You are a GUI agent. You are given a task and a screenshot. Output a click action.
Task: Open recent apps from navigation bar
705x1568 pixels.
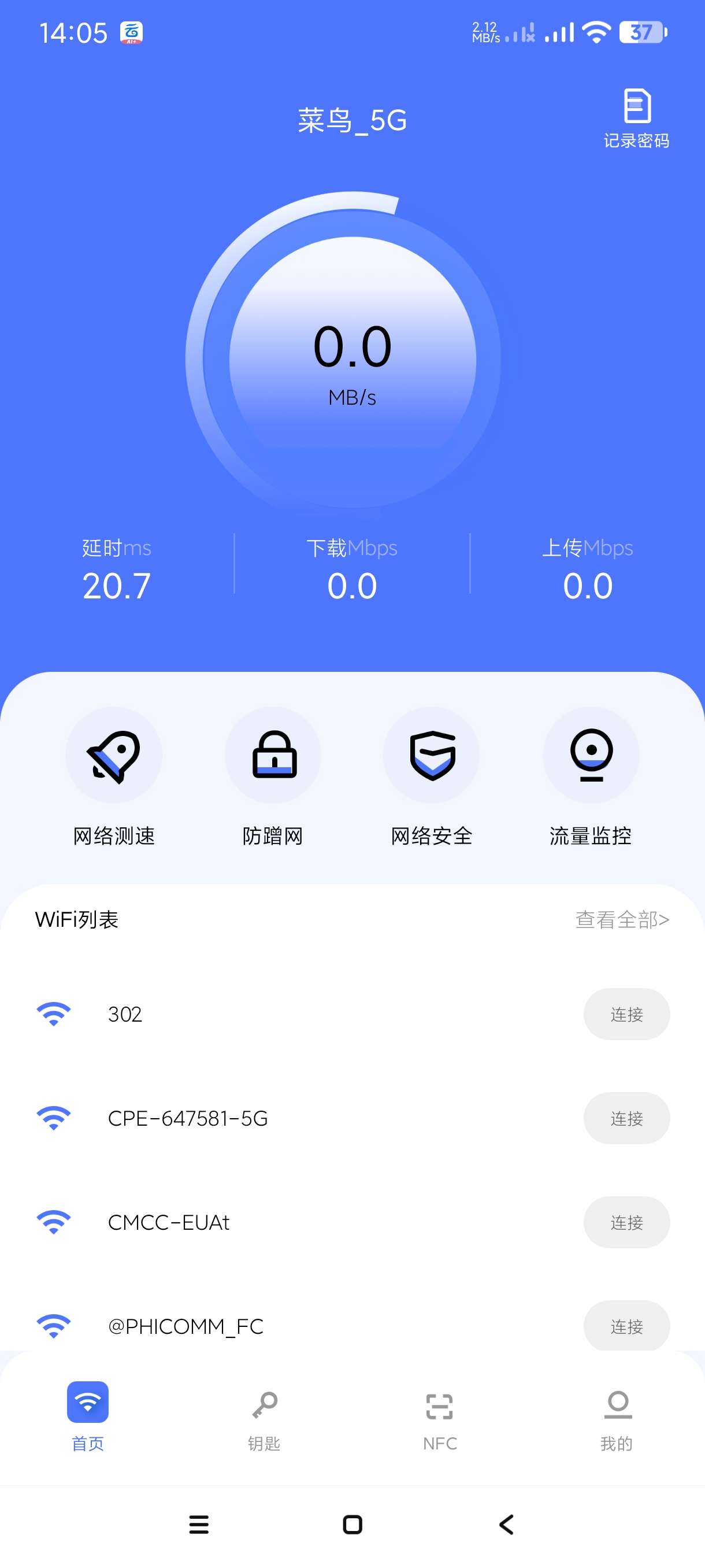coord(199,1524)
